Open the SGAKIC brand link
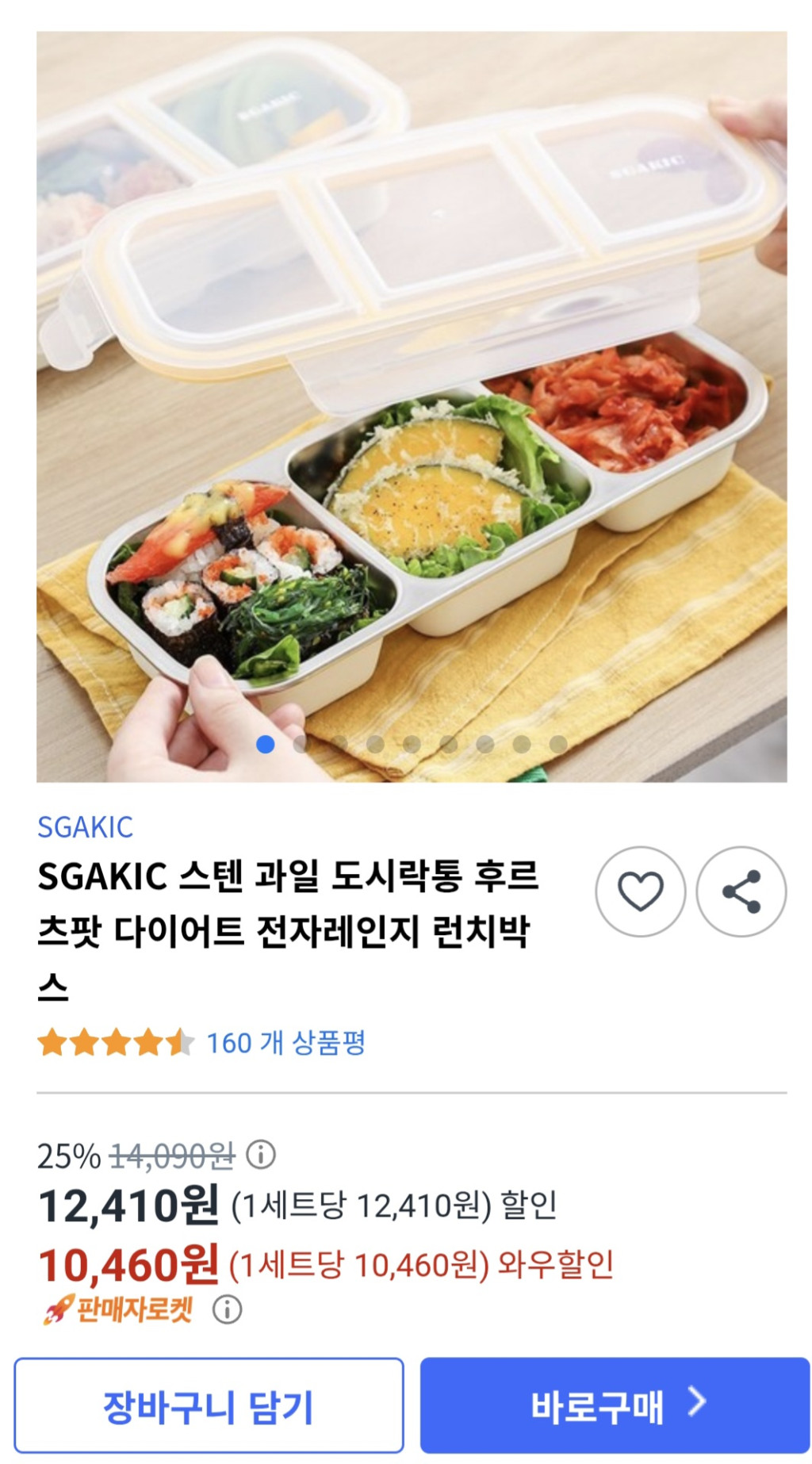 85,827
